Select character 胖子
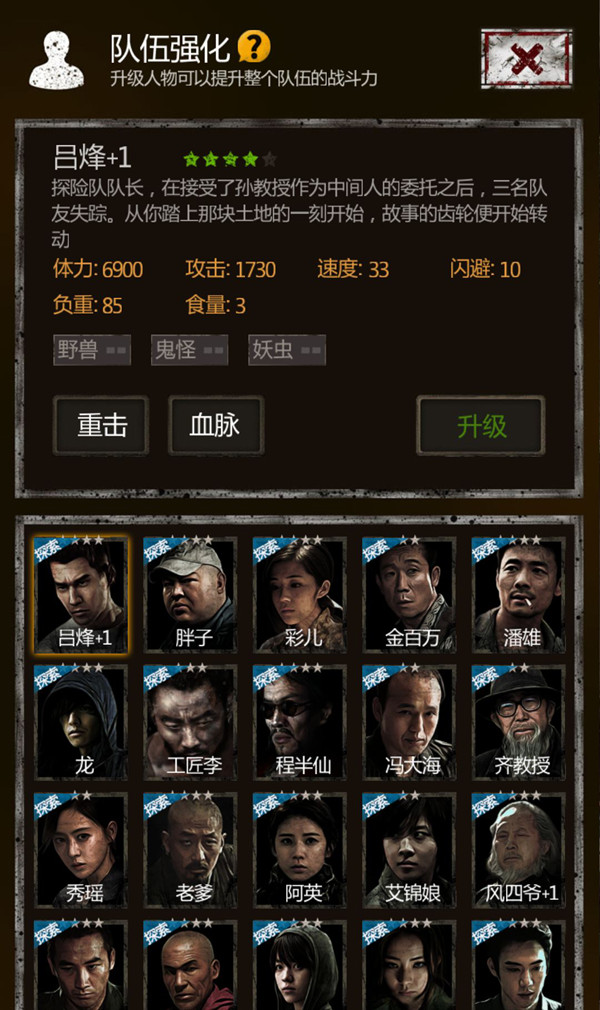This screenshot has width=600, height=1010. pos(190,594)
